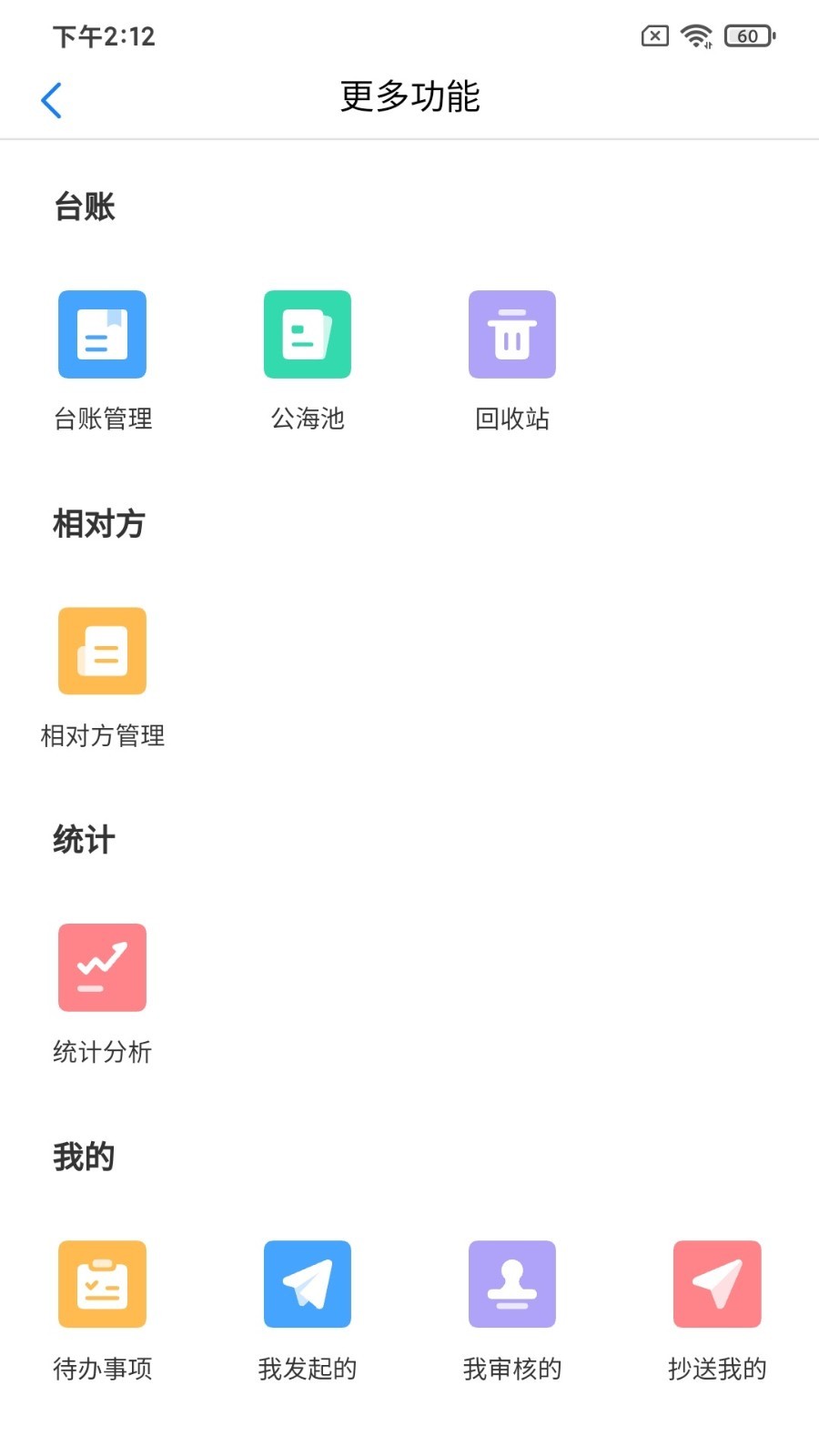Select the 公海池 text label

[307, 419]
